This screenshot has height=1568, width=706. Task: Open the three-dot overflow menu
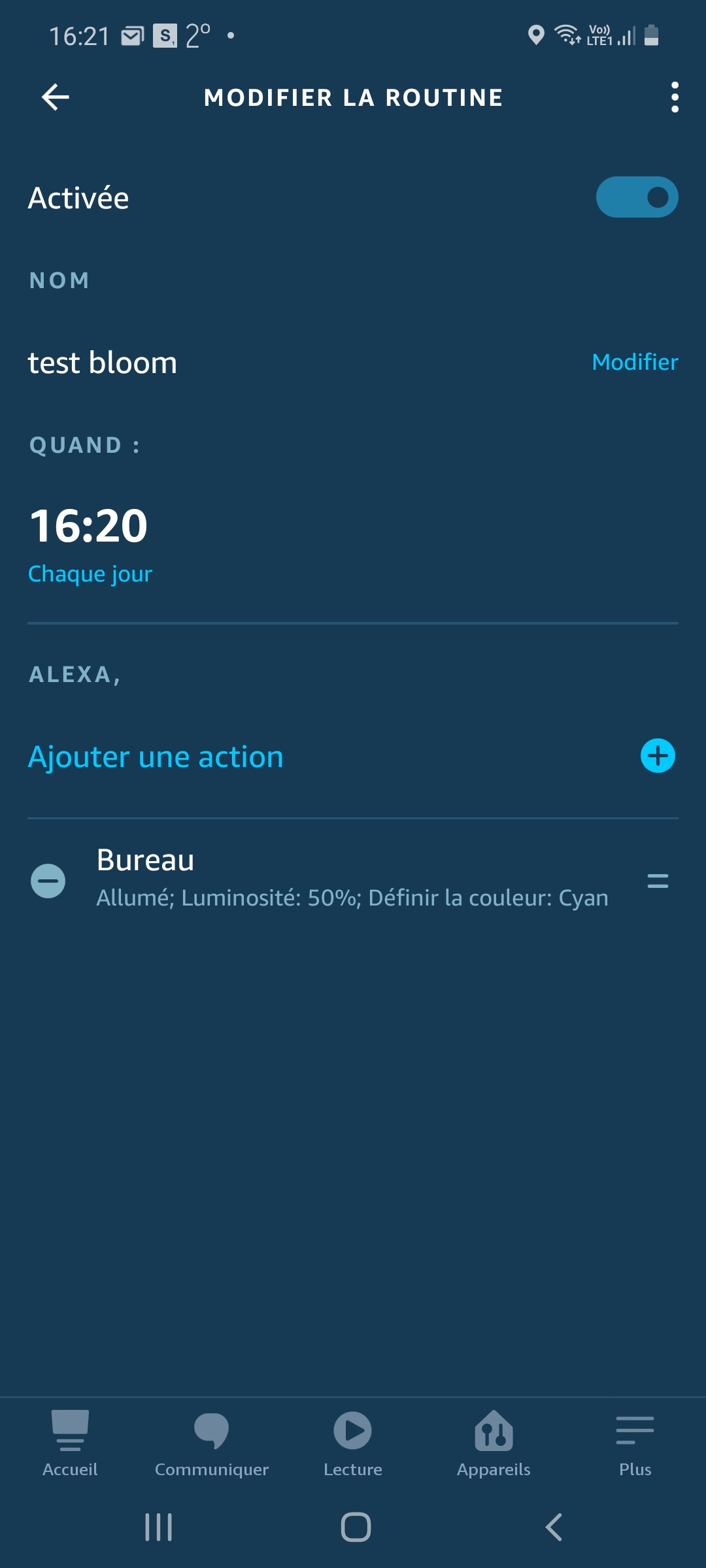tap(675, 97)
